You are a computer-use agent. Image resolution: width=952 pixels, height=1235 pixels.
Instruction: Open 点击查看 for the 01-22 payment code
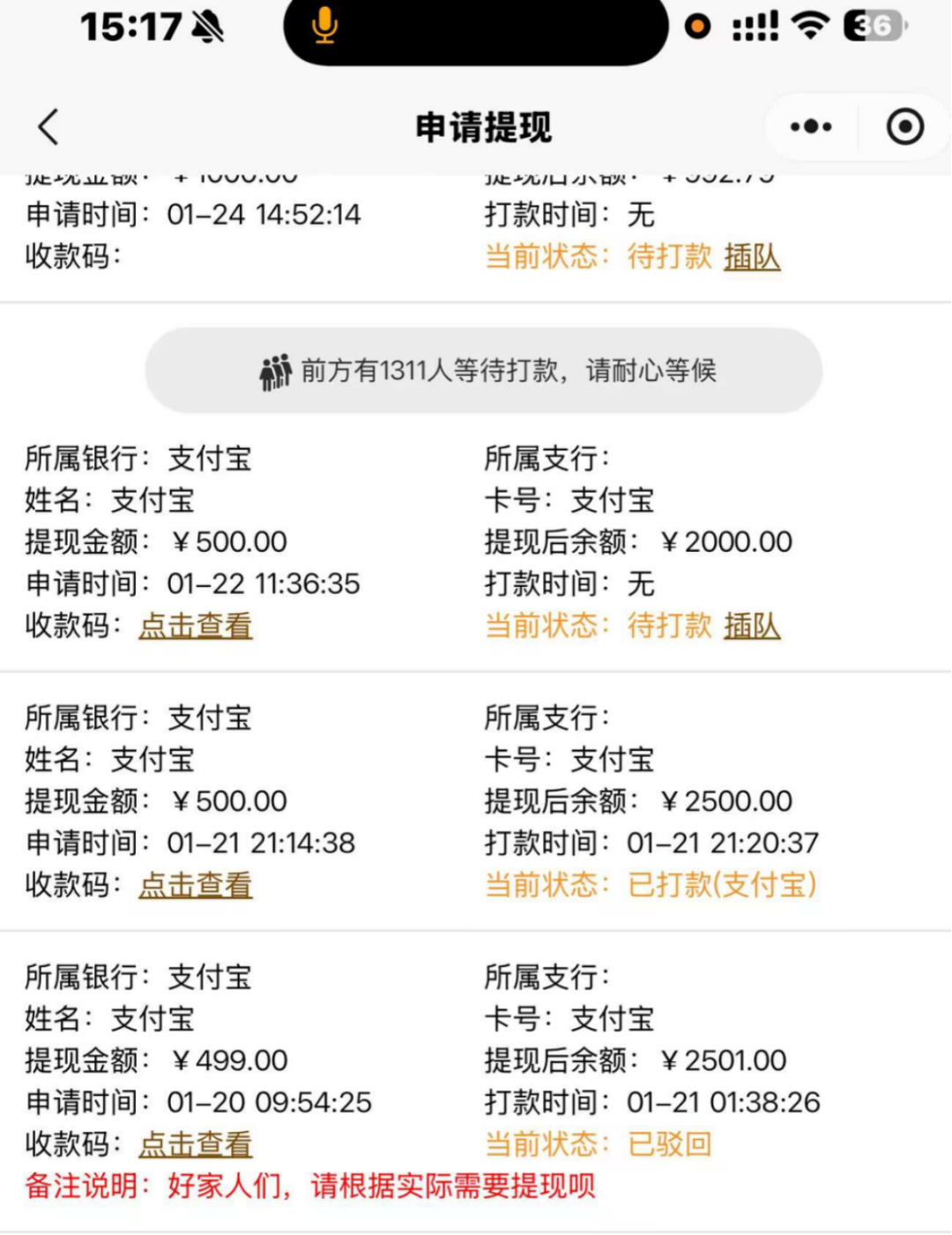(x=196, y=626)
